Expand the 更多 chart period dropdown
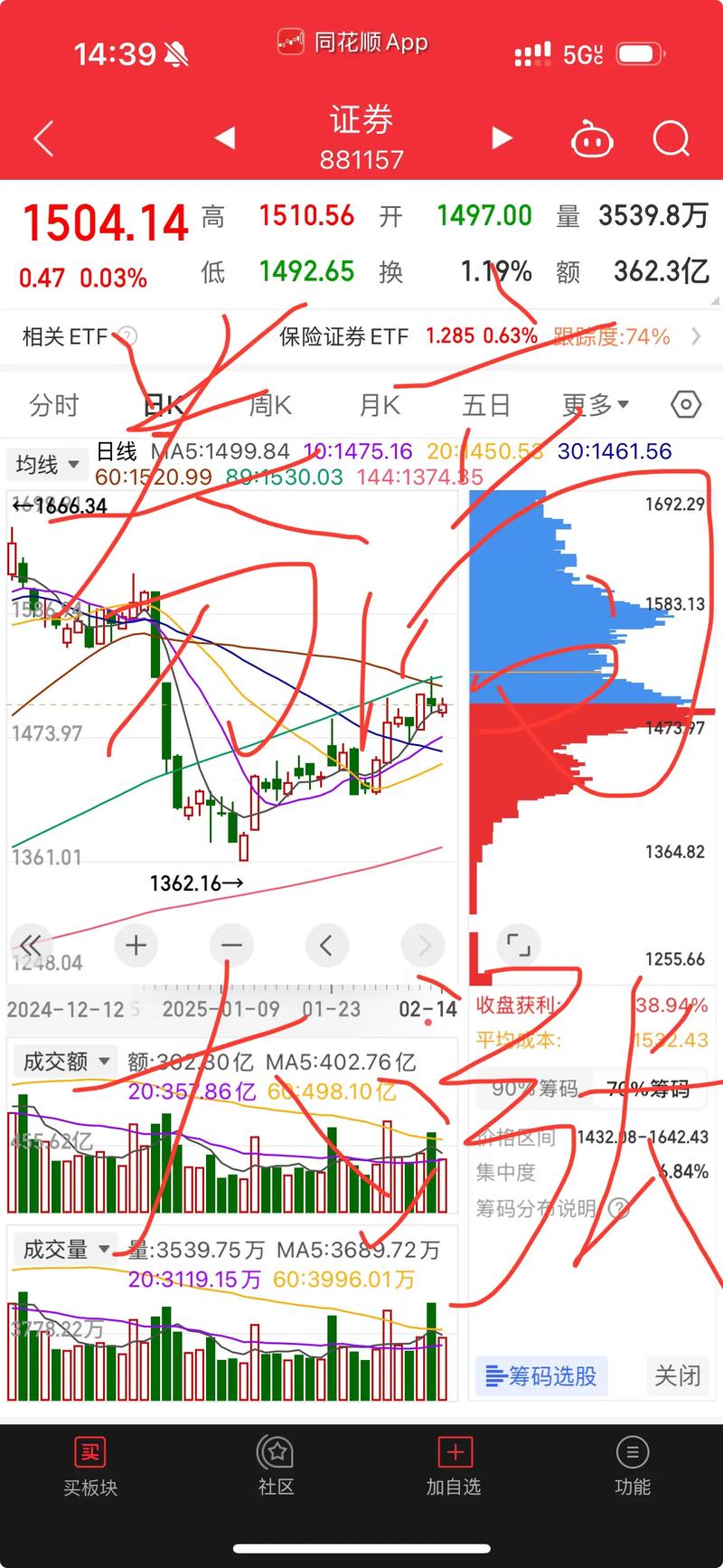 [595, 405]
